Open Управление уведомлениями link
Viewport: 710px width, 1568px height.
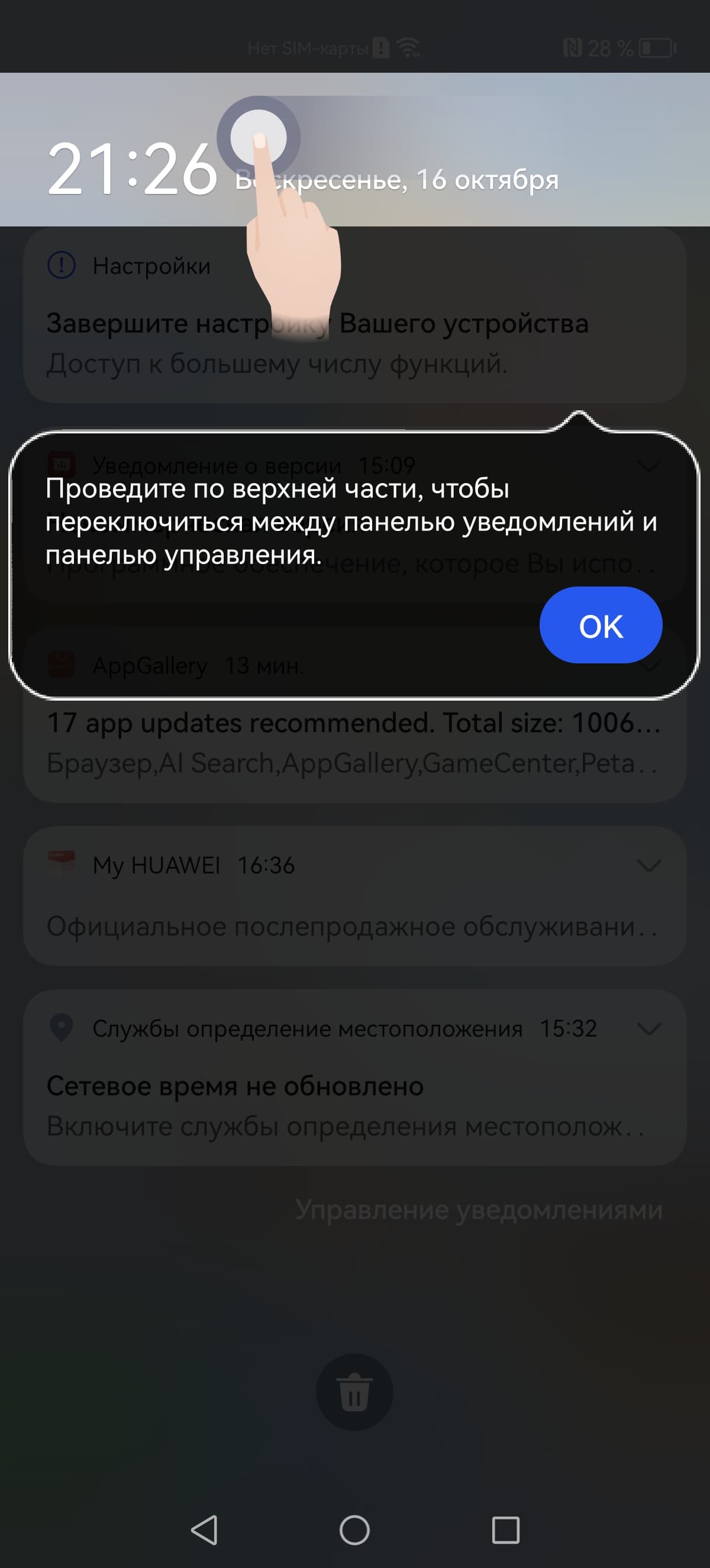click(479, 1210)
